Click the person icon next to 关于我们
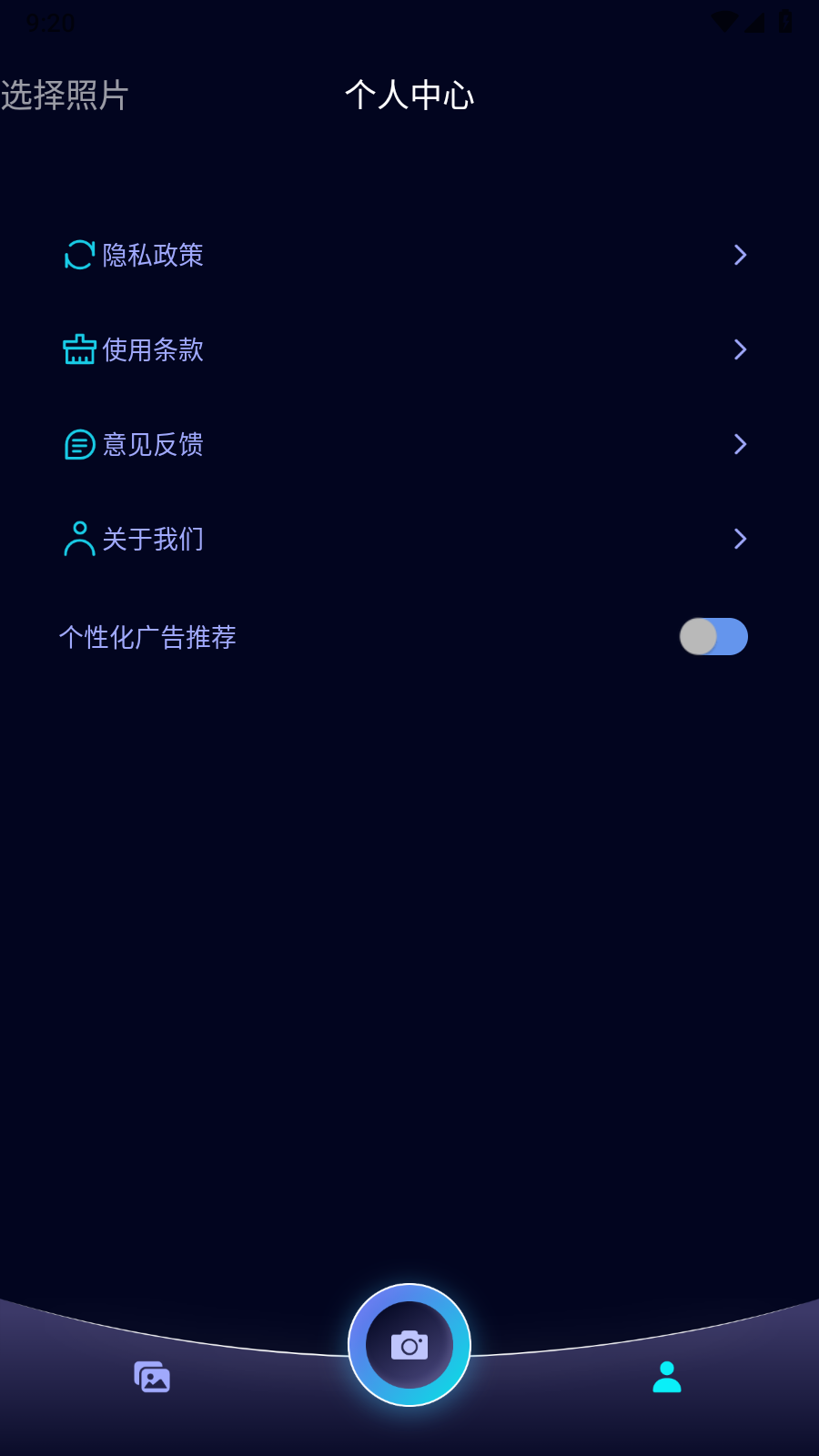819x1456 pixels. tap(78, 539)
